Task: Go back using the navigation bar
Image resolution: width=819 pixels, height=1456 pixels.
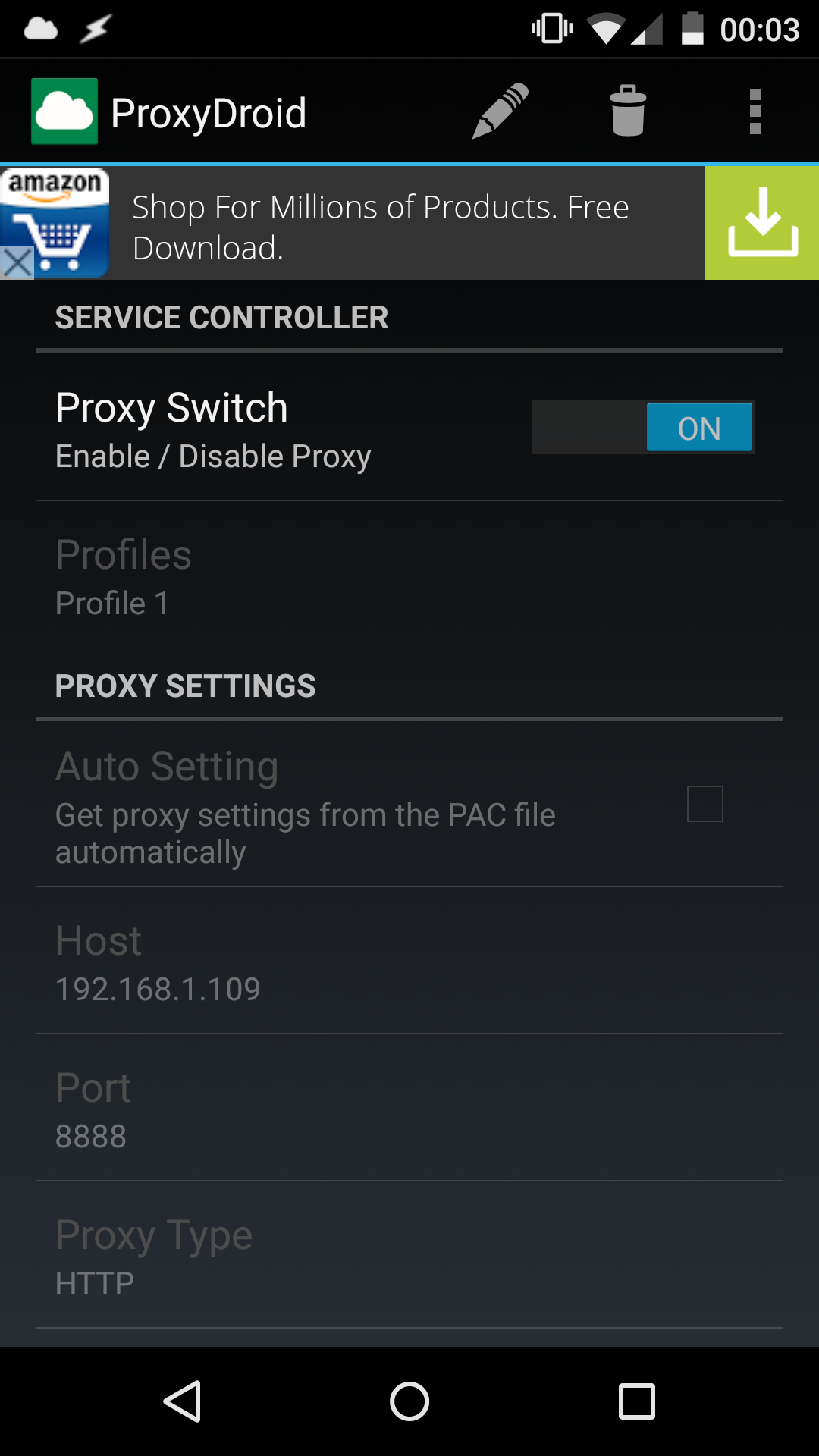Action: pyautogui.click(x=182, y=1401)
